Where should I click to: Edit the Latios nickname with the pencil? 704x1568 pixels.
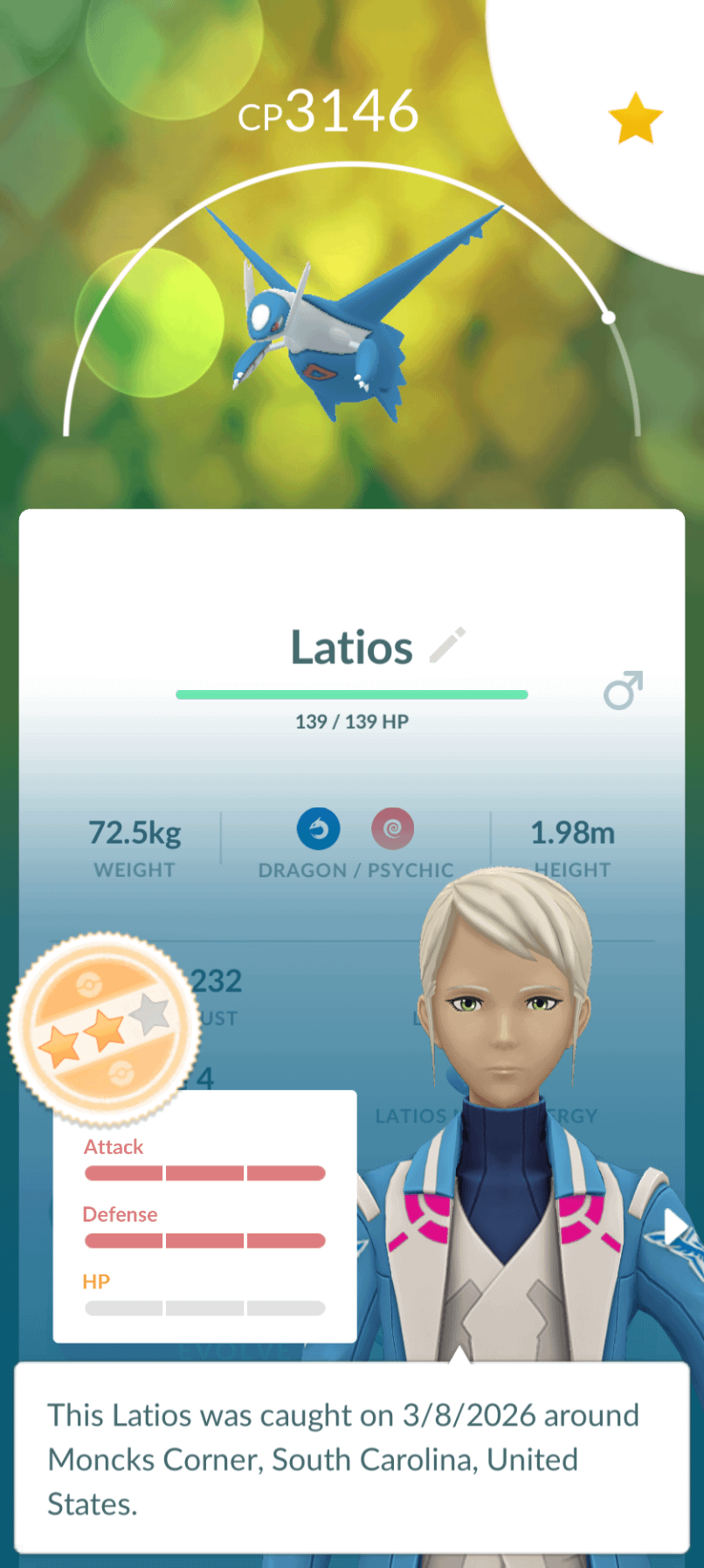click(x=448, y=646)
